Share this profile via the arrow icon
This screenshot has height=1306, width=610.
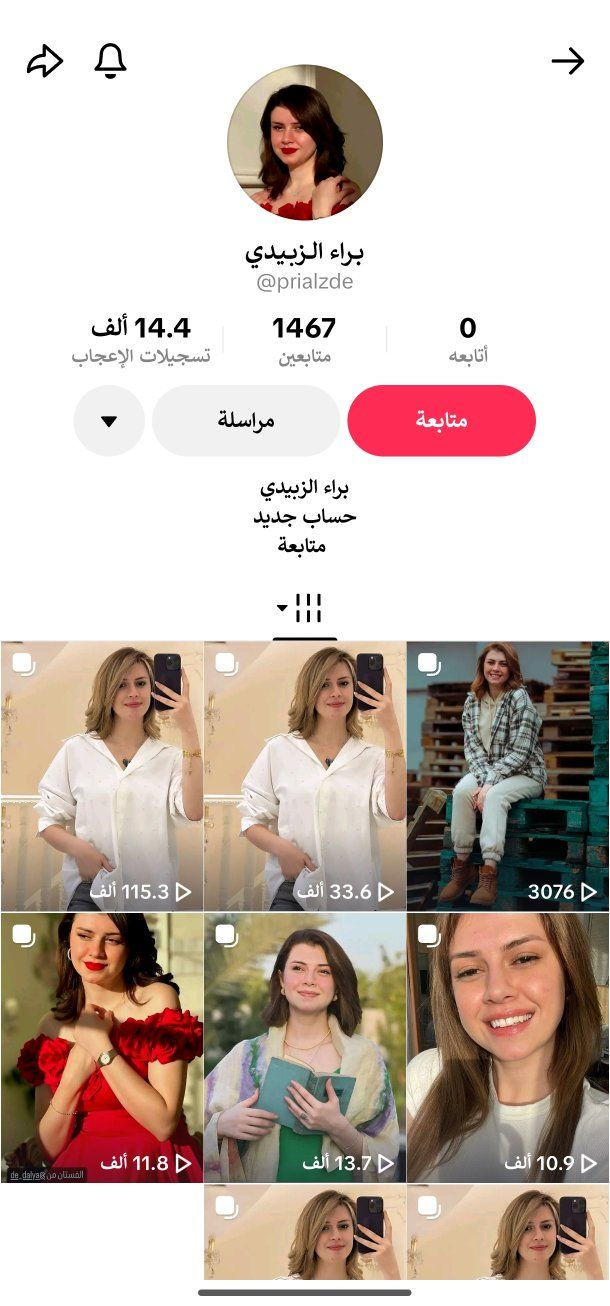[x=44, y=62]
